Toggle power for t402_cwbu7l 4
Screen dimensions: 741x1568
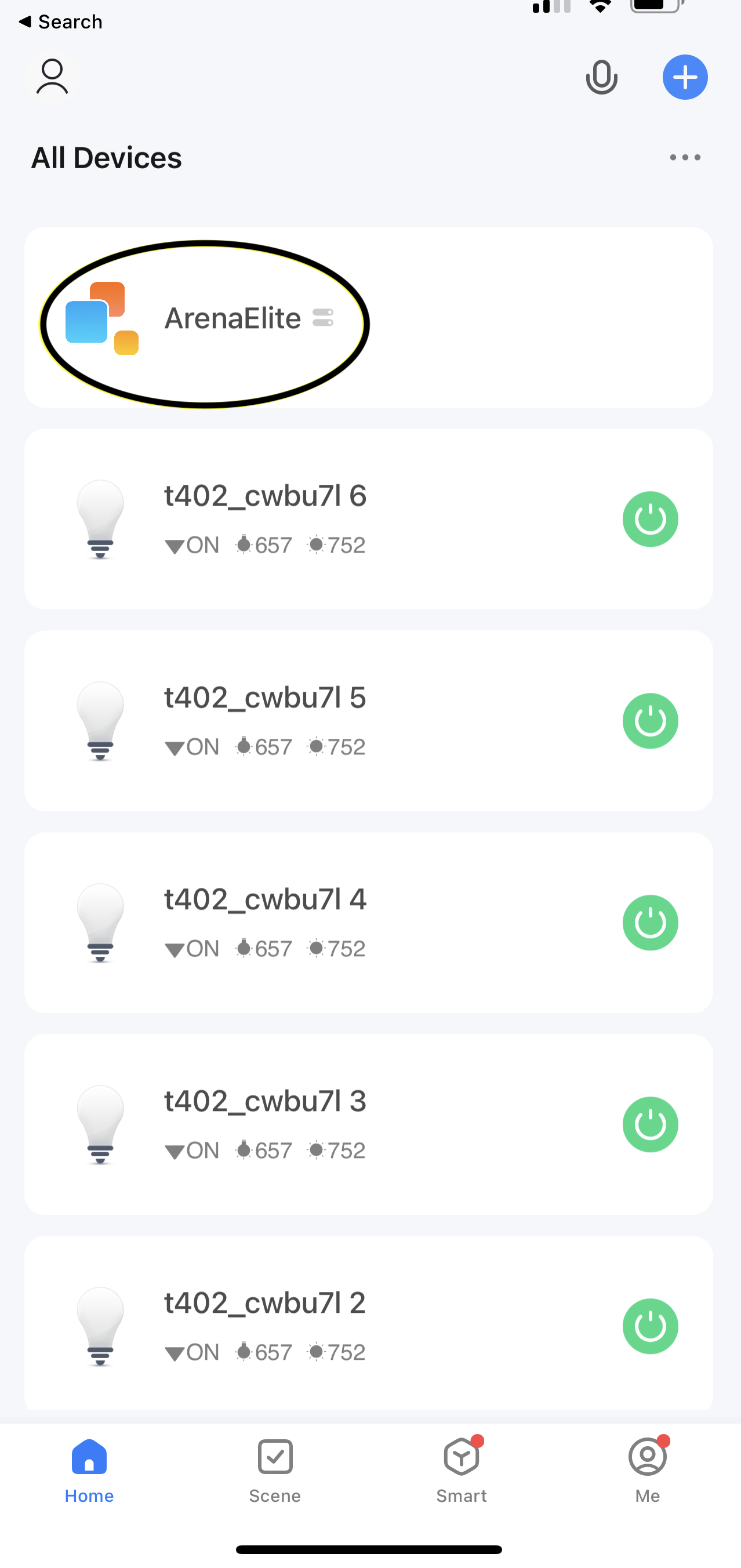coord(650,923)
